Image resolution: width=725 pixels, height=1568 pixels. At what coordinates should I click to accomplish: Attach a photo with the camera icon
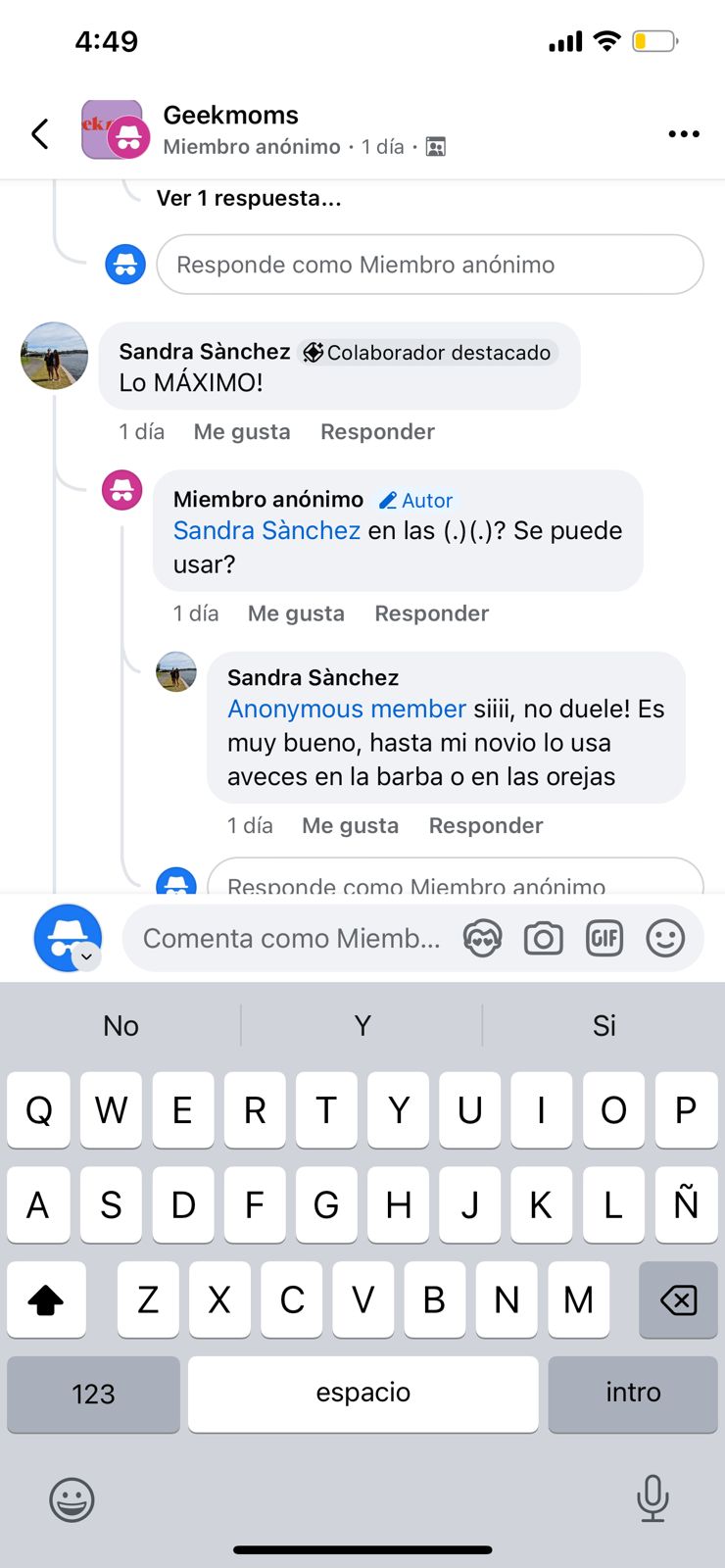[543, 939]
